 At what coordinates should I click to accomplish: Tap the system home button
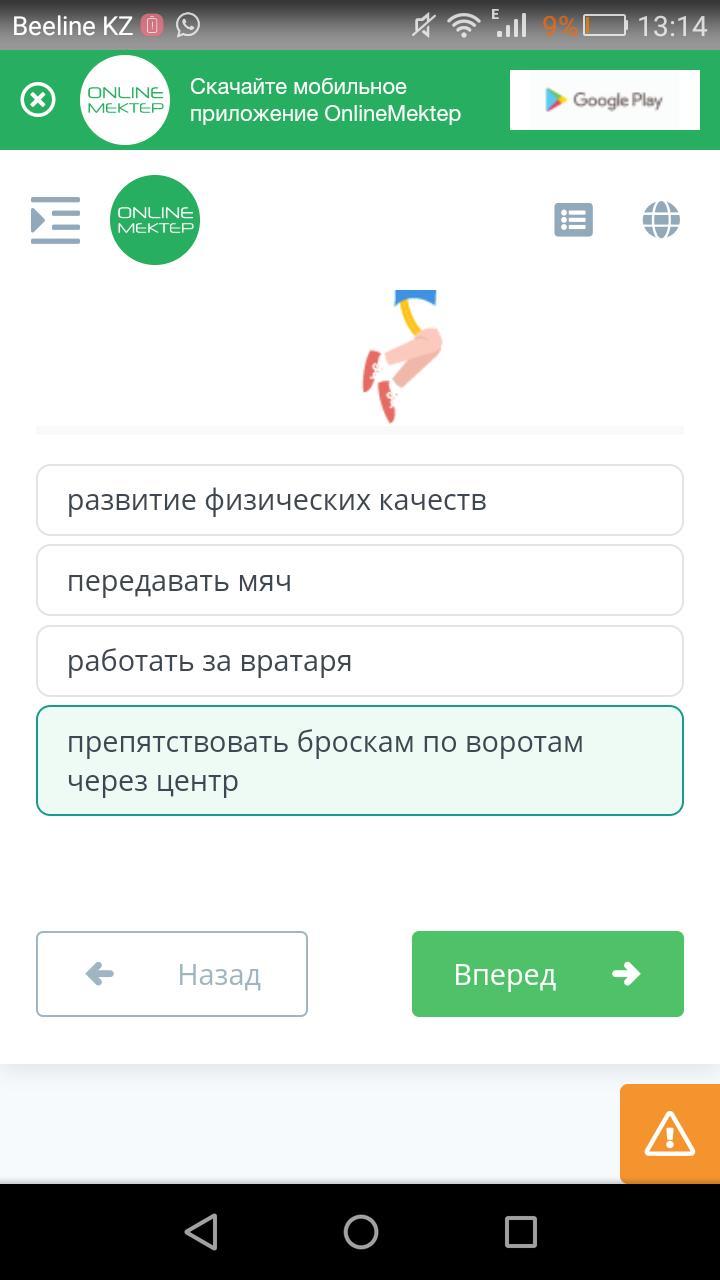pos(360,1232)
